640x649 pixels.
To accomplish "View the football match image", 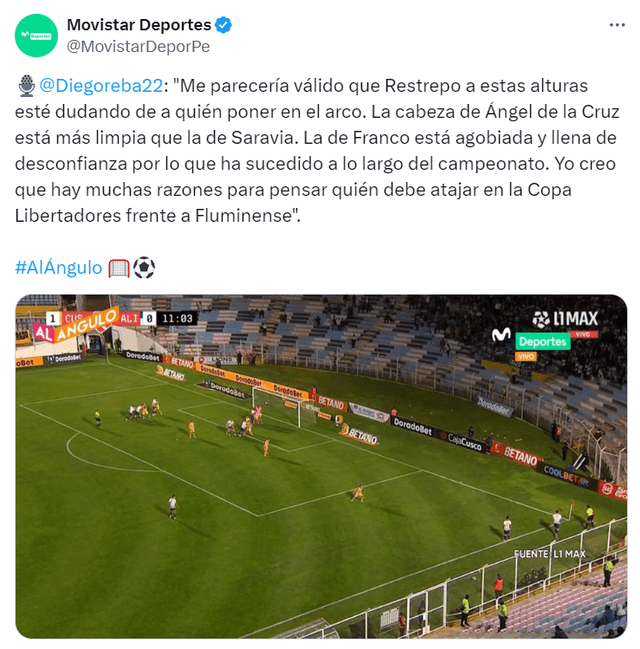I will (320, 466).
